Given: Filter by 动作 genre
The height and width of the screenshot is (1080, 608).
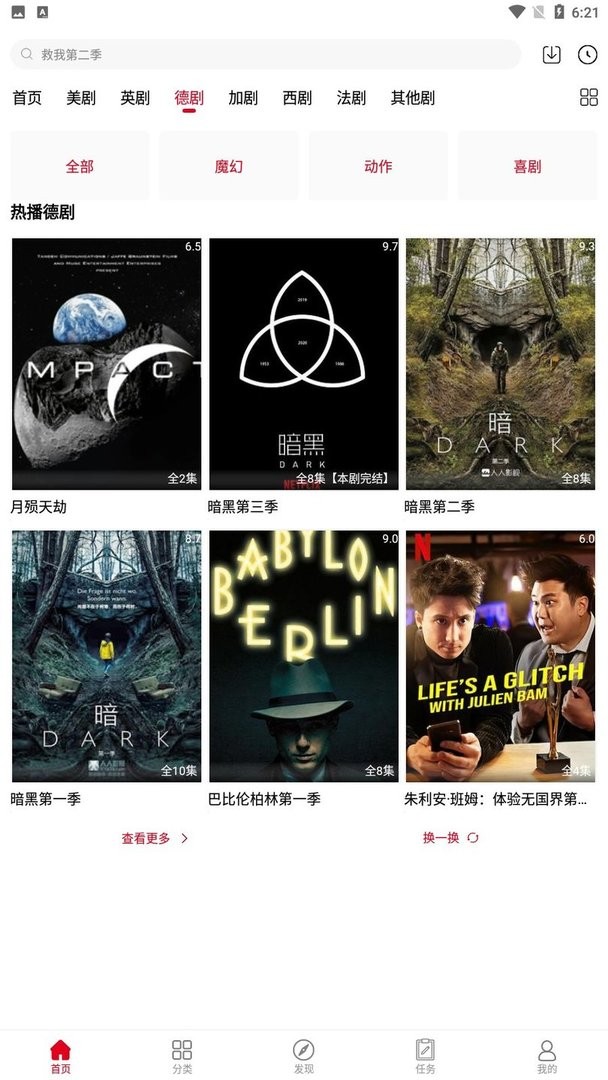Looking at the screenshot, I should 378,166.
